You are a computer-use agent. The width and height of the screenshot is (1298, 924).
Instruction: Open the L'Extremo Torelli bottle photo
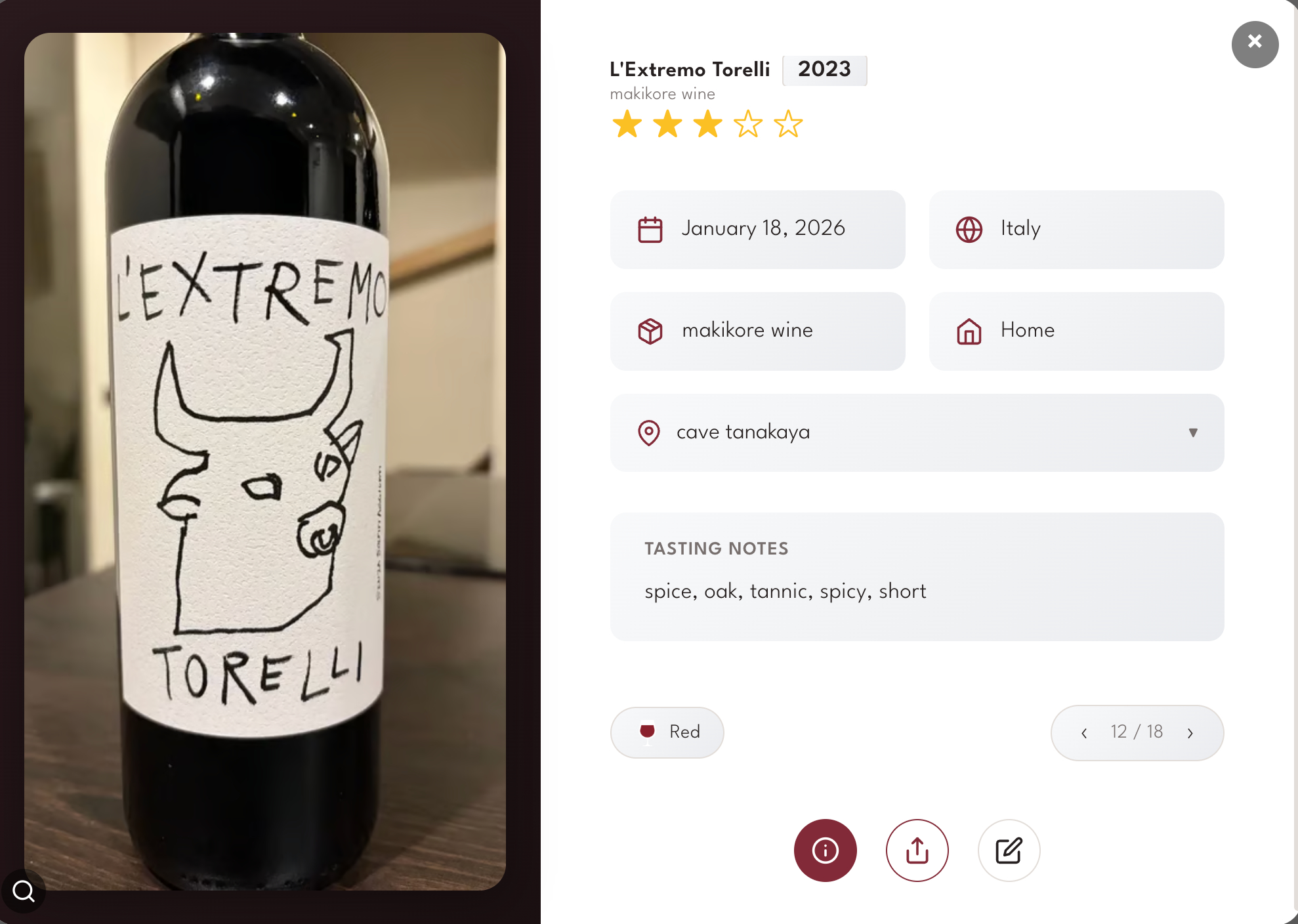264,461
